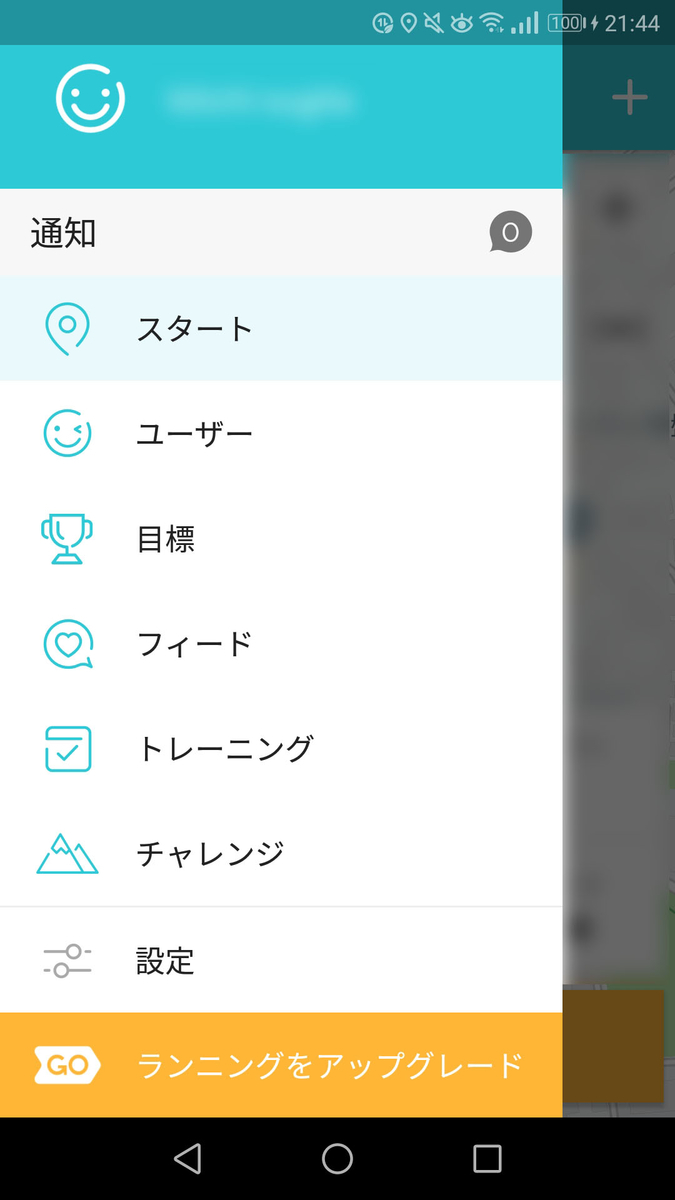Go to the home screen
The width and height of the screenshot is (675, 1200).
(337, 1158)
